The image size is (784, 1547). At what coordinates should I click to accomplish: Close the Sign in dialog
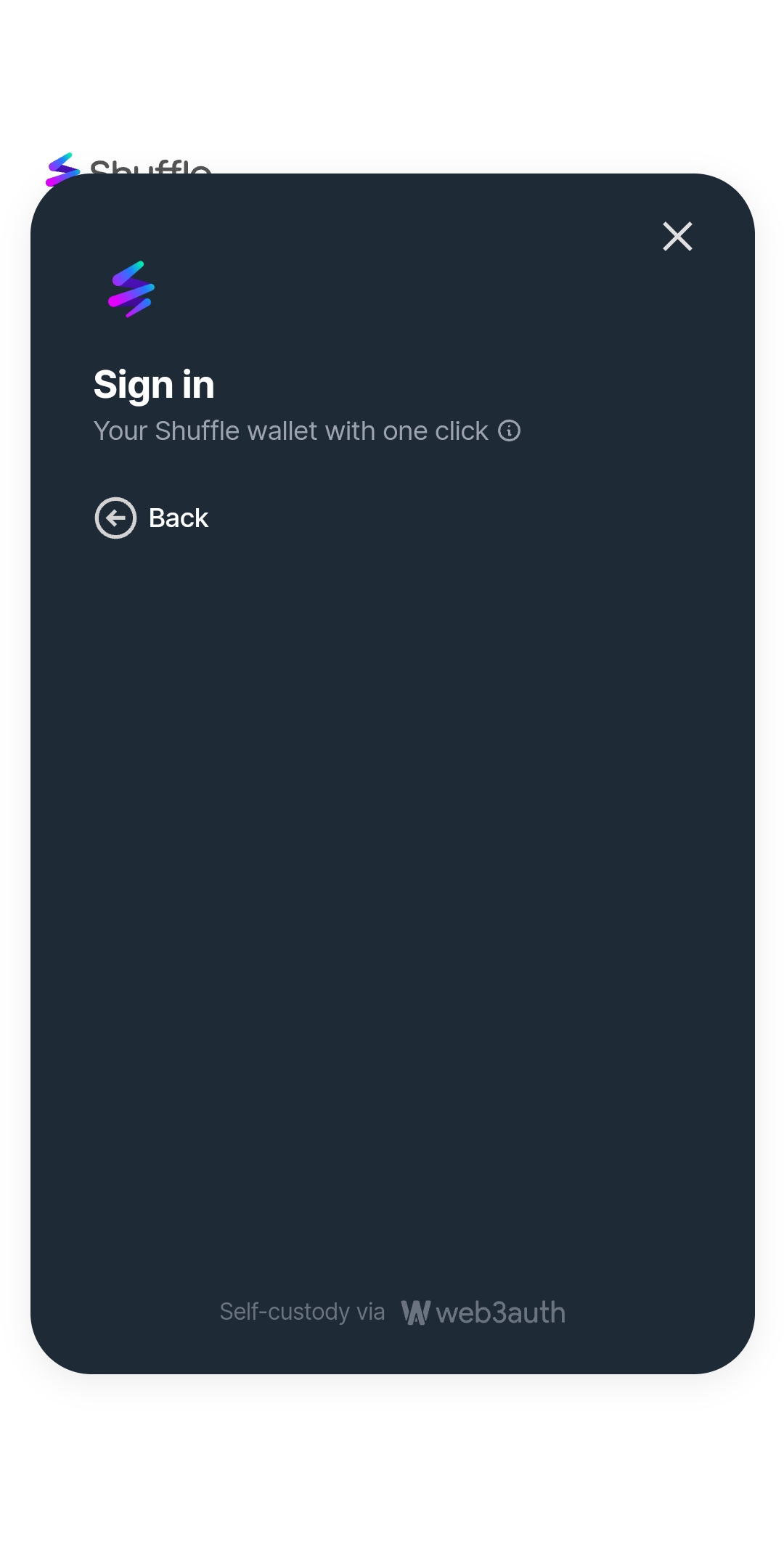677,237
